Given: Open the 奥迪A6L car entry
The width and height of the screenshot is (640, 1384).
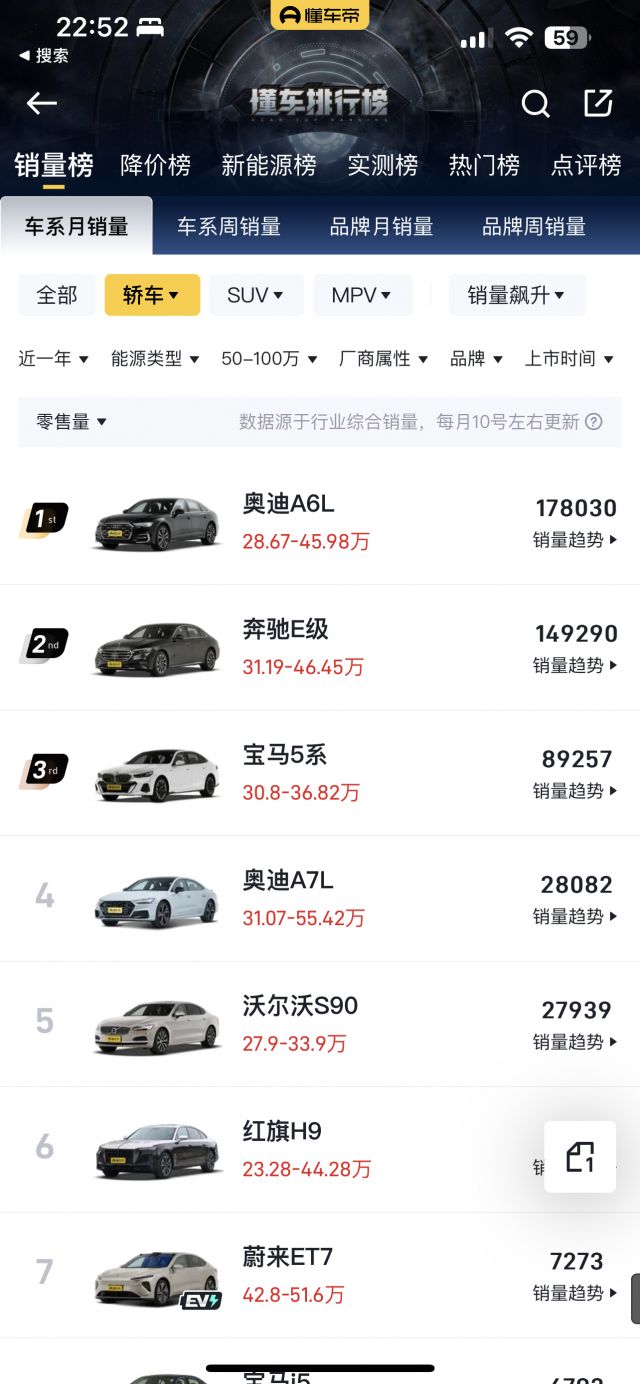Looking at the screenshot, I should pos(288,504).
